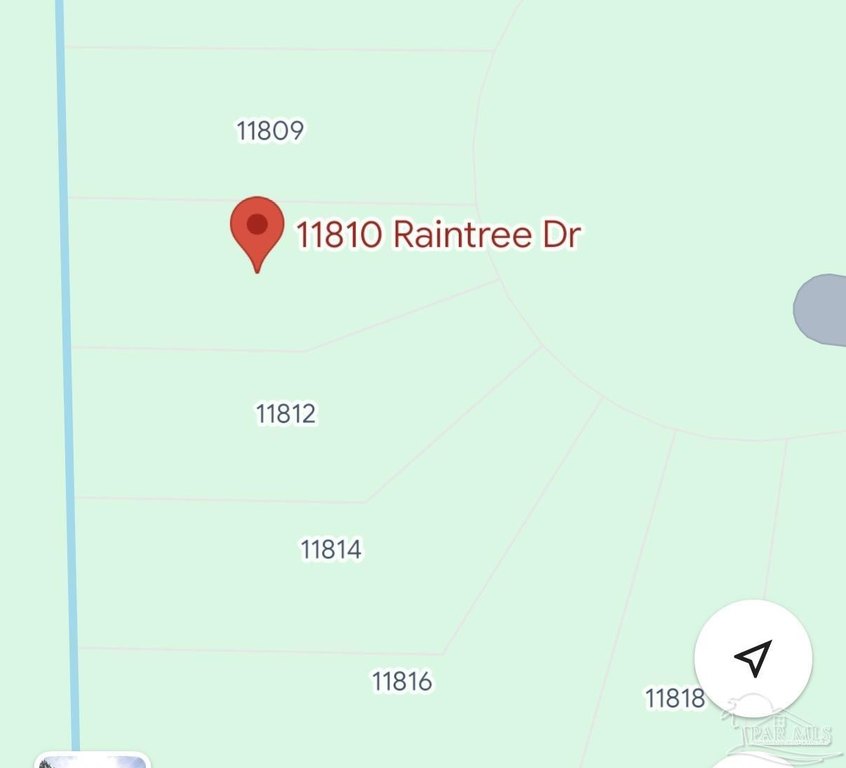Open the street view thumbnail
This screenshot has width=846, height=768.
pyautogui.click(x=92, y=761)
